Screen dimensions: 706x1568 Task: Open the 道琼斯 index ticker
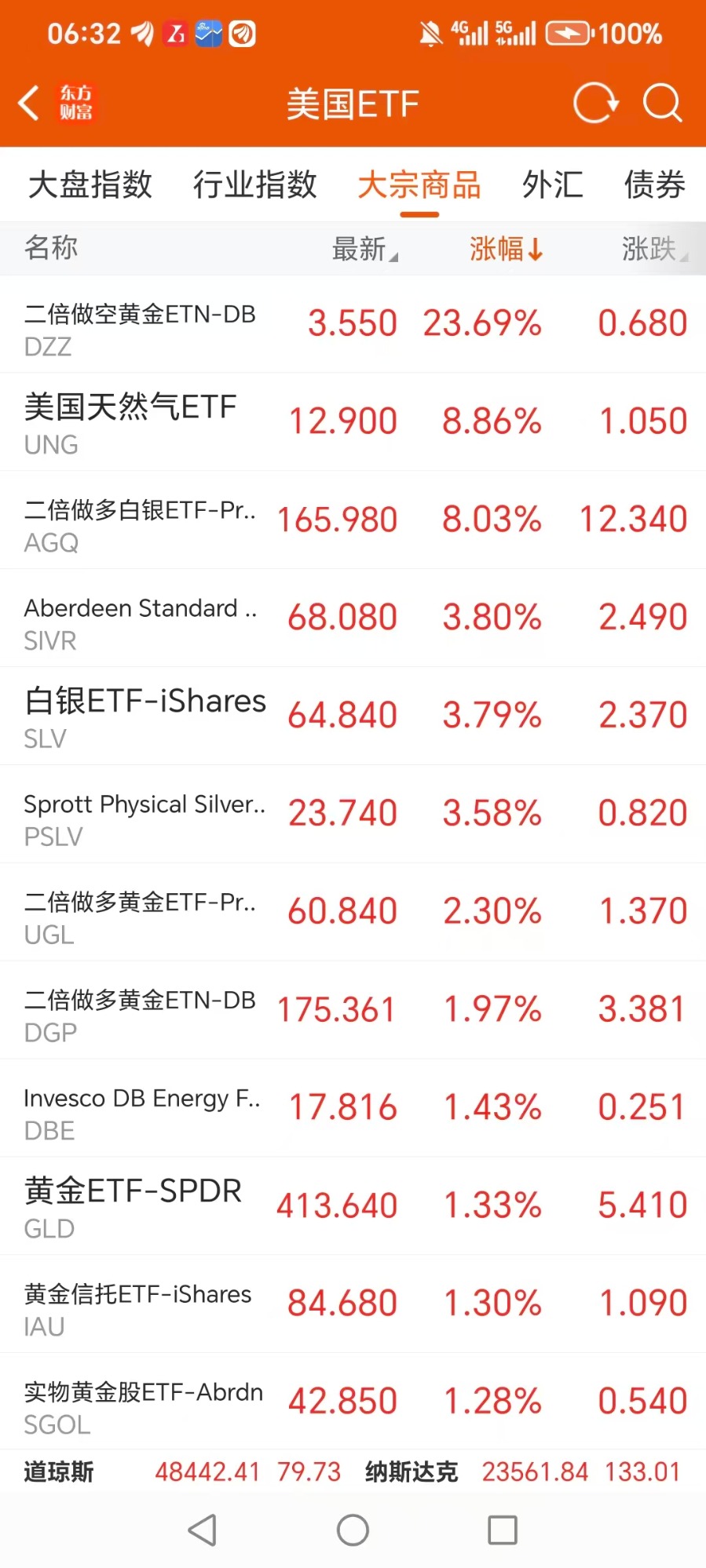(x=182, y=1472)
